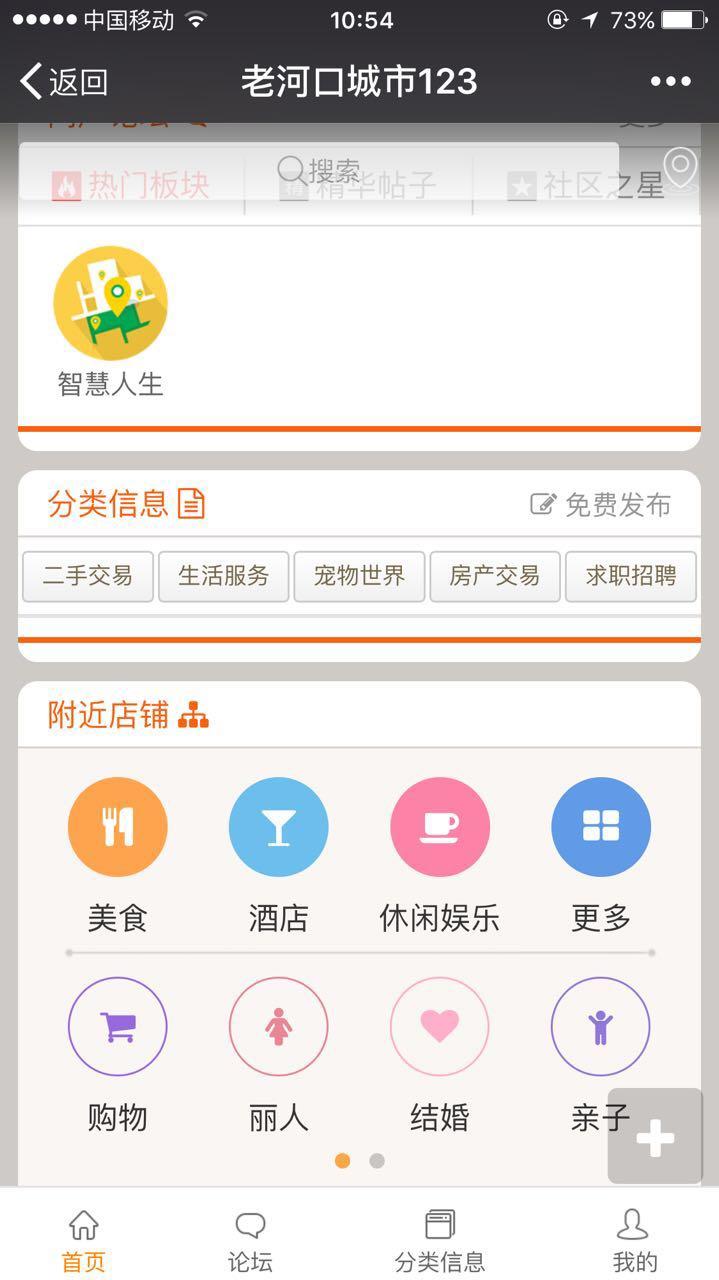
Task: Open the three-dot overflow menu
Action: [x=670, y=82]
